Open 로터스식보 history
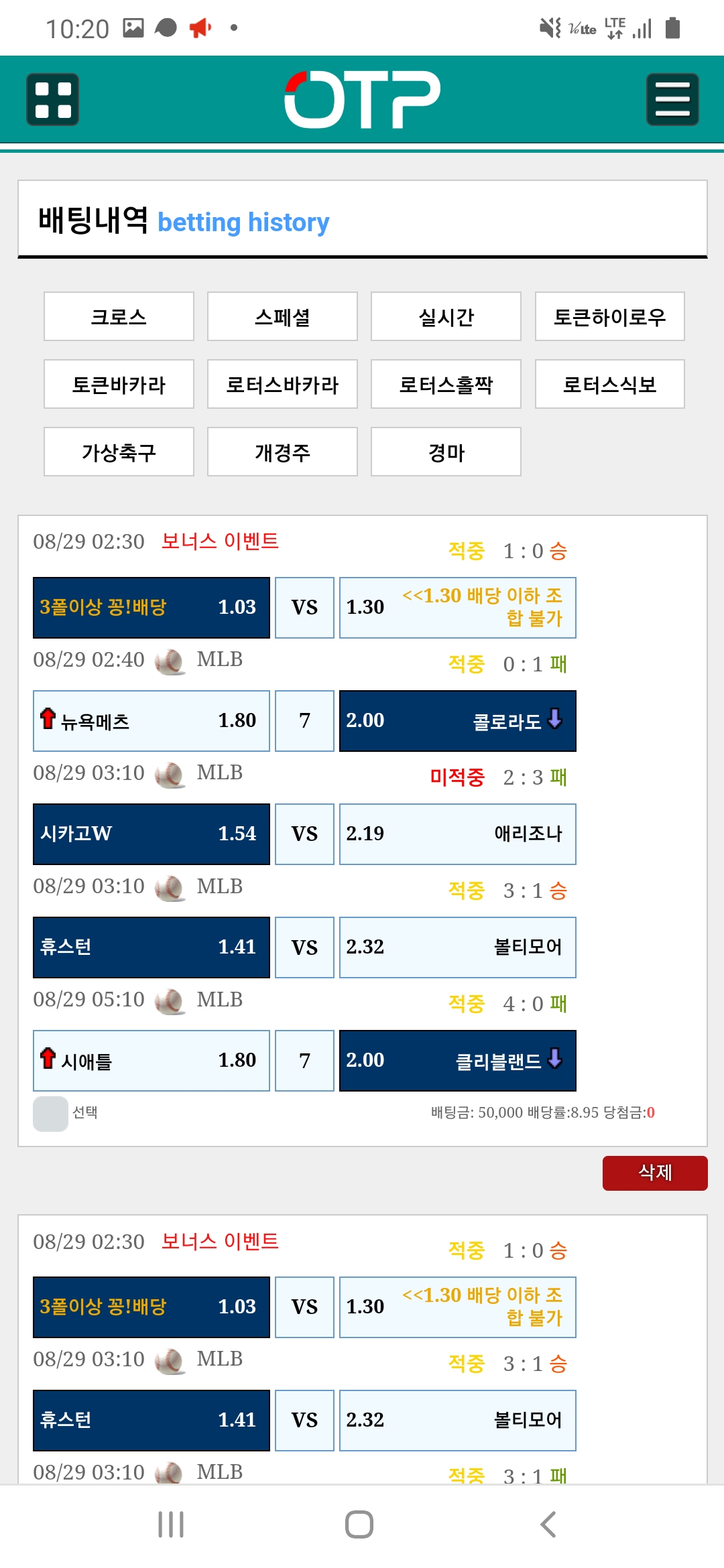Viewport: 724px width, 1568px height. click(609, 384)
